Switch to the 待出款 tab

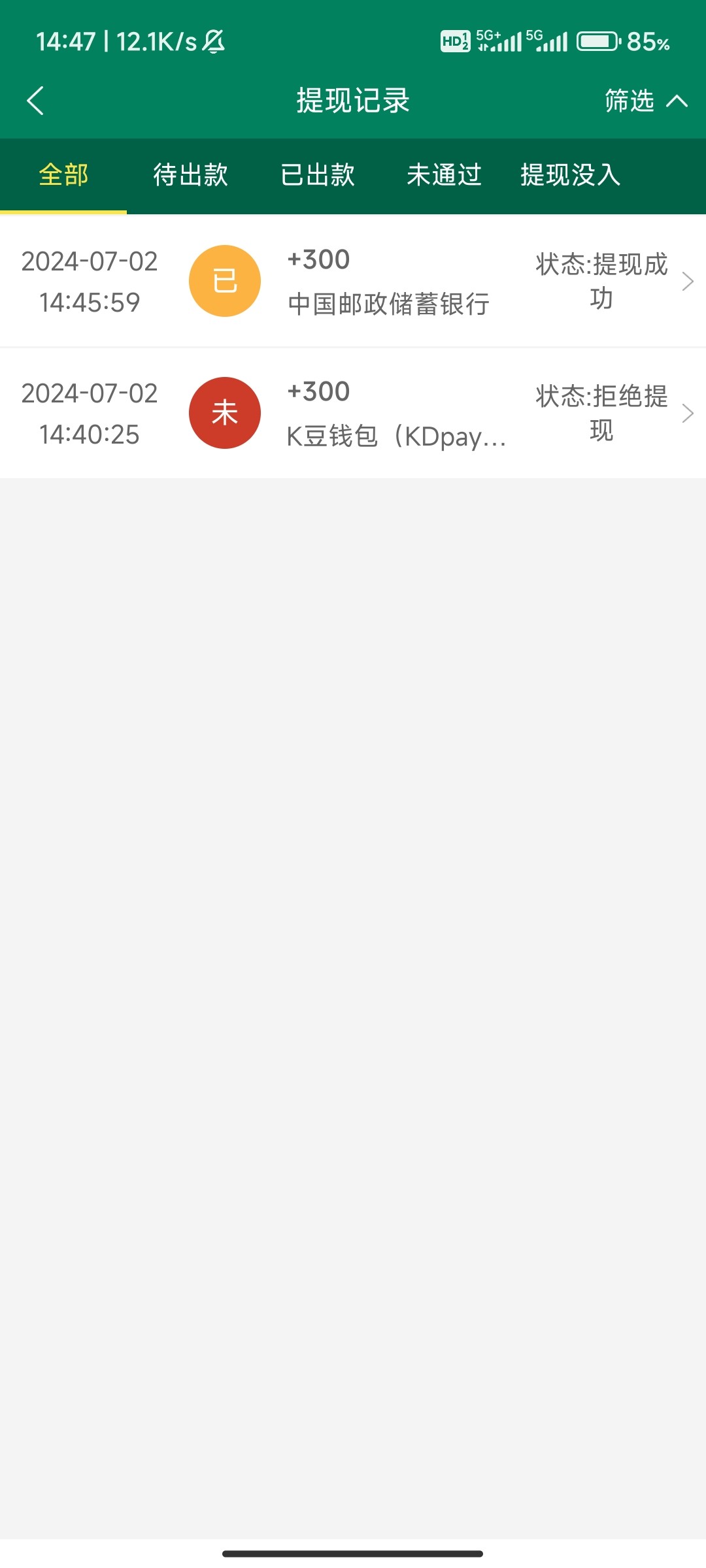pyautogui.click(x=190, y=175)
